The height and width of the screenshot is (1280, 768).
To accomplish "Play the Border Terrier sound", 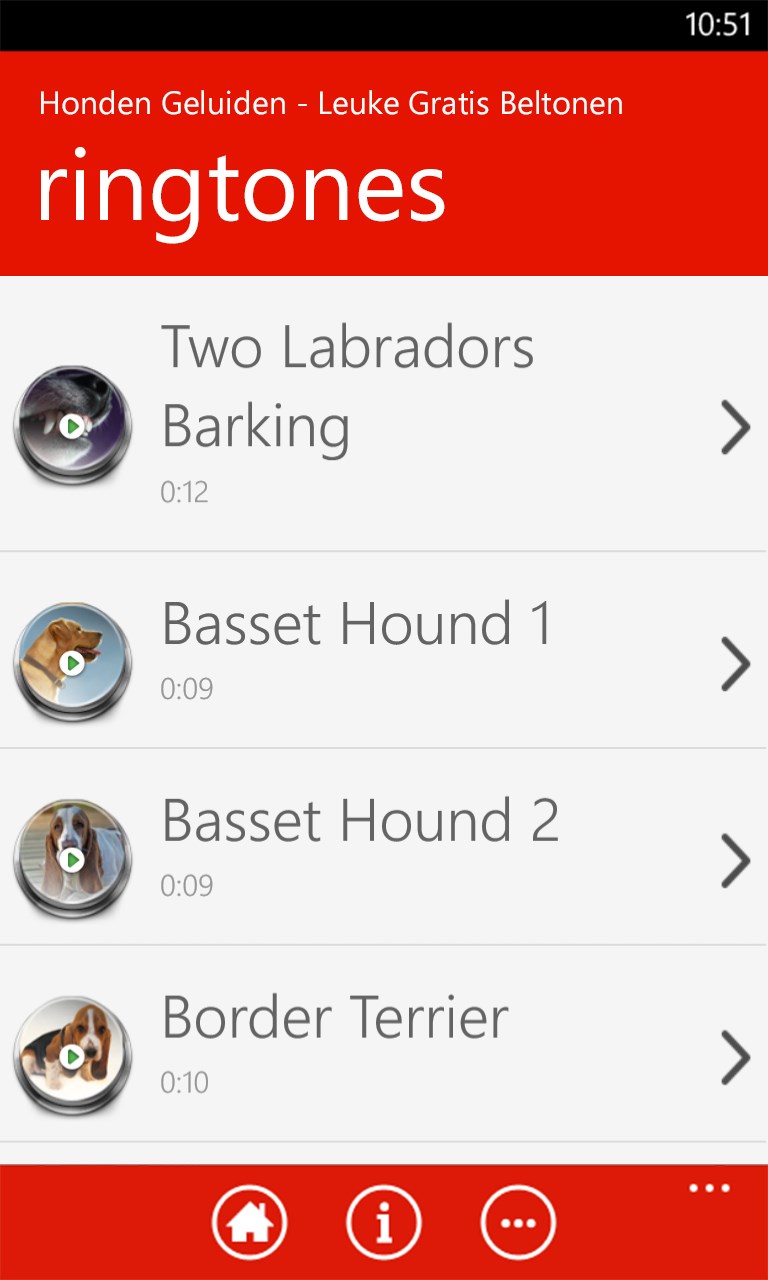I will pos(72,1056).
